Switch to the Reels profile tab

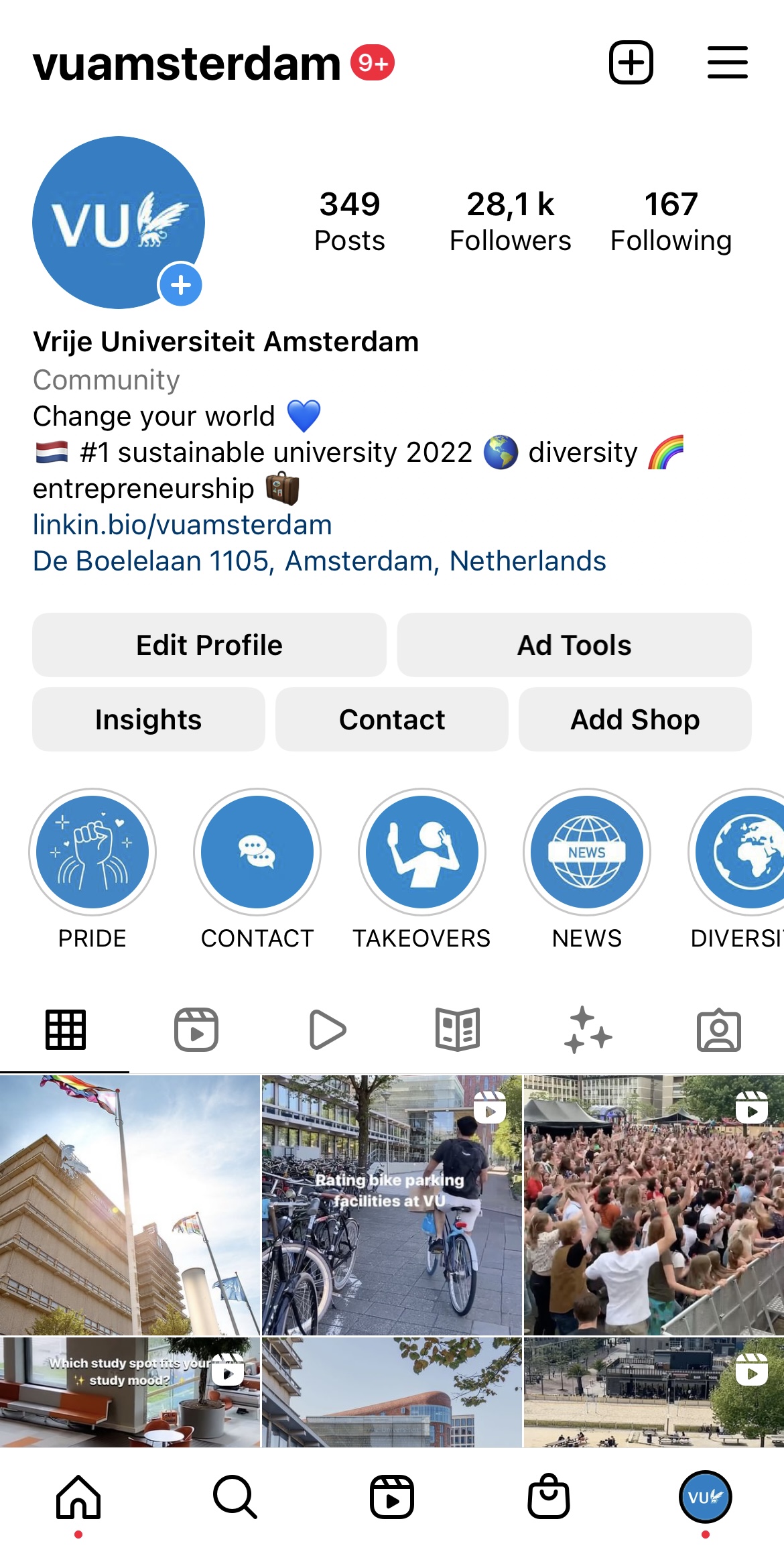pos(196,1030)
